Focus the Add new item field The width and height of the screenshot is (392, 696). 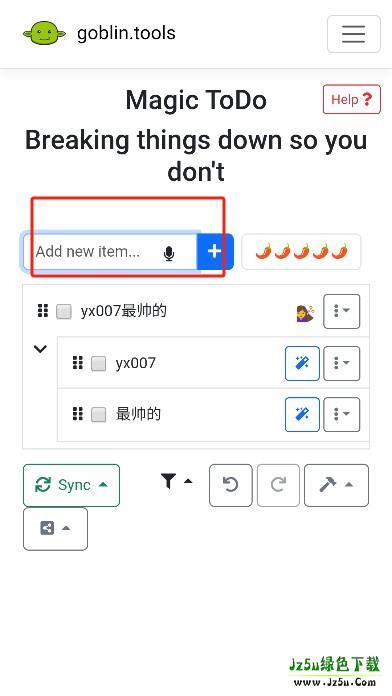click(110, 252)
